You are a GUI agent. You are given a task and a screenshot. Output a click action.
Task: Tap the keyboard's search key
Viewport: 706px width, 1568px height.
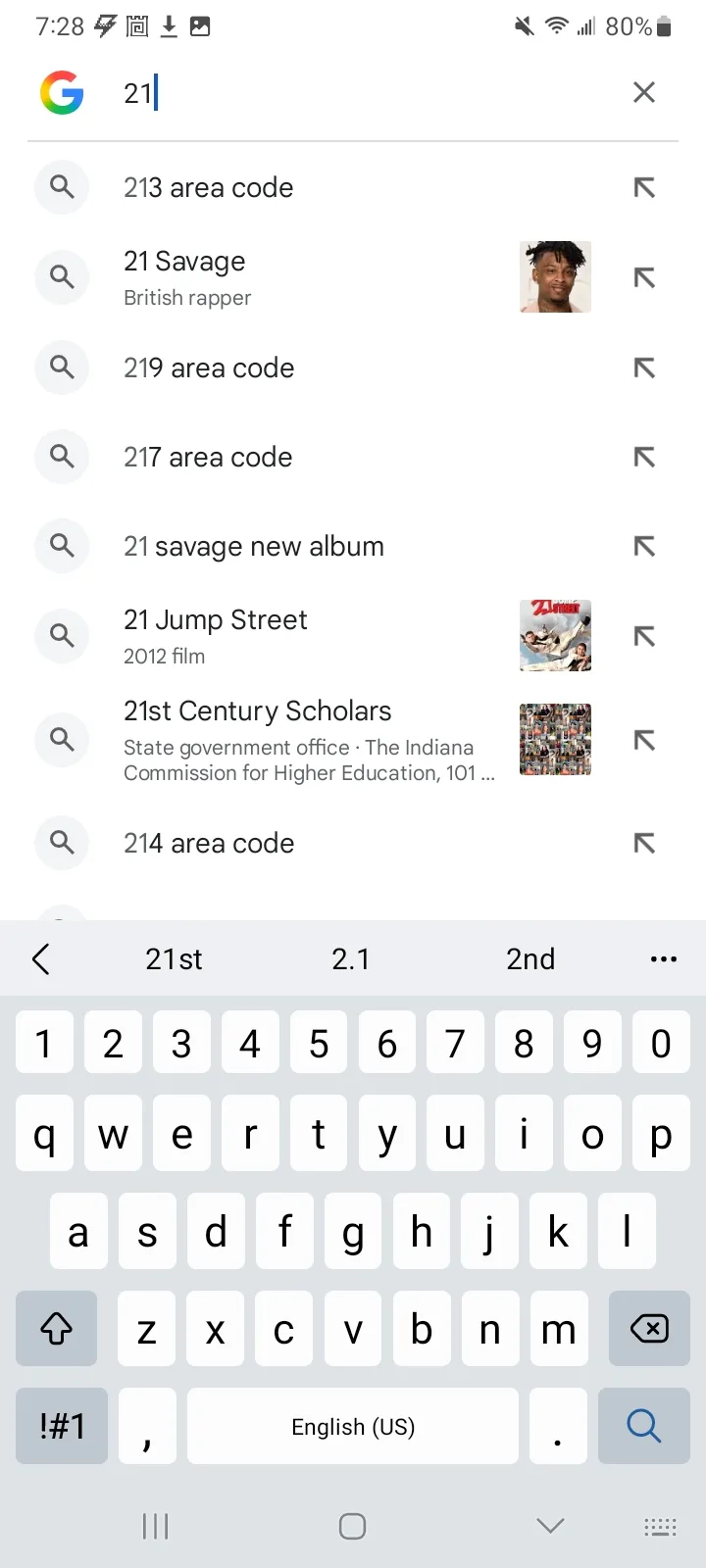point(643,1425)
